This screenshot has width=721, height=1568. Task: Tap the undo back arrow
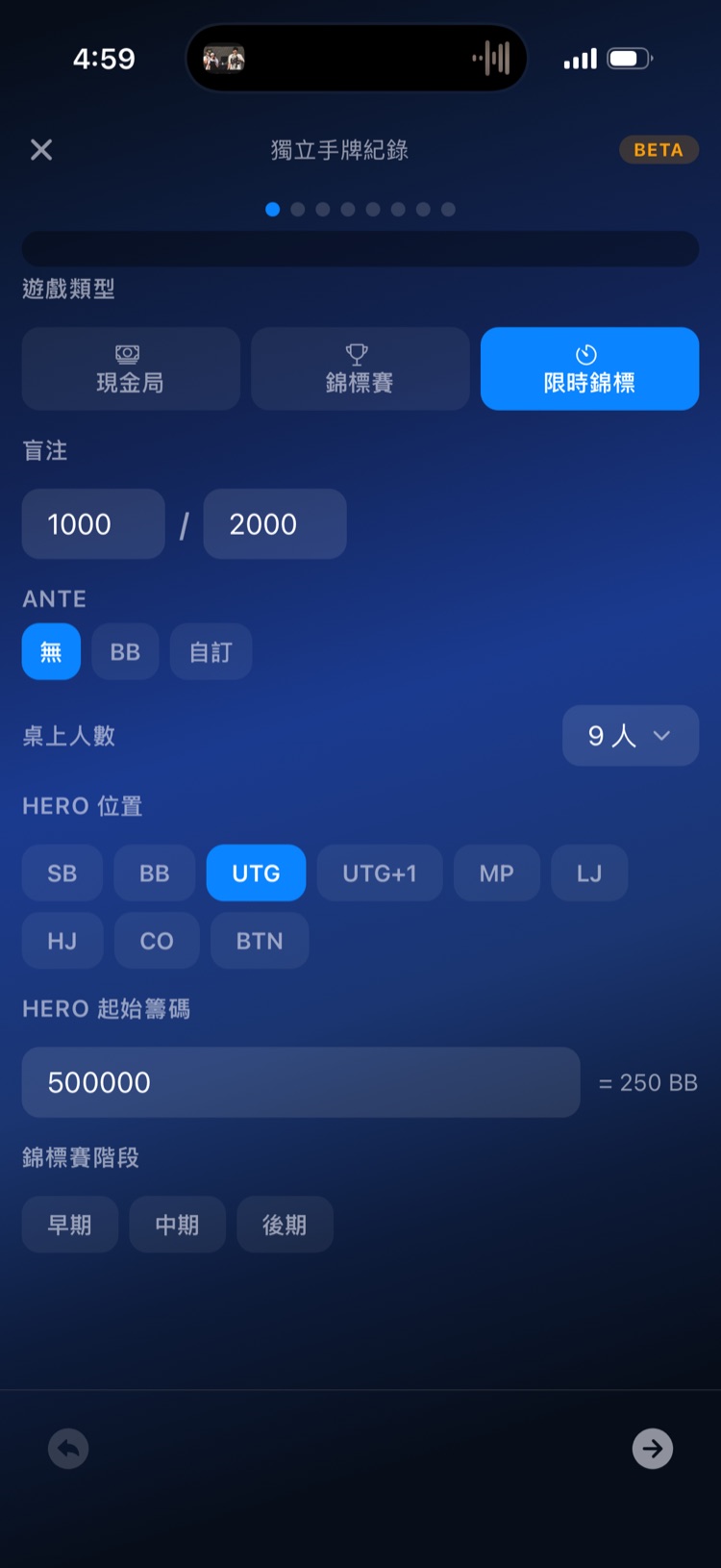click(68, 1449)
